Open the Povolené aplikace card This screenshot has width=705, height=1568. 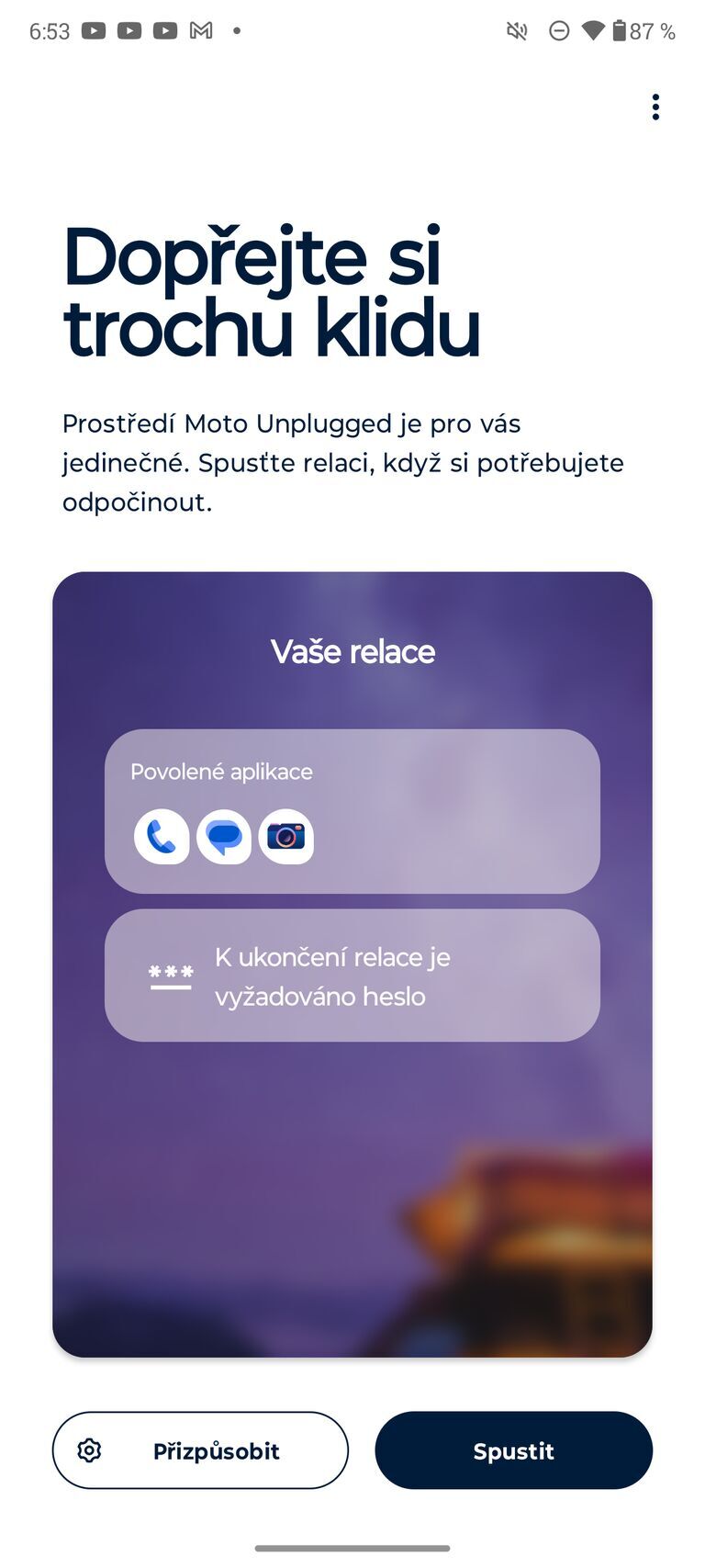[x=352, y=810]
